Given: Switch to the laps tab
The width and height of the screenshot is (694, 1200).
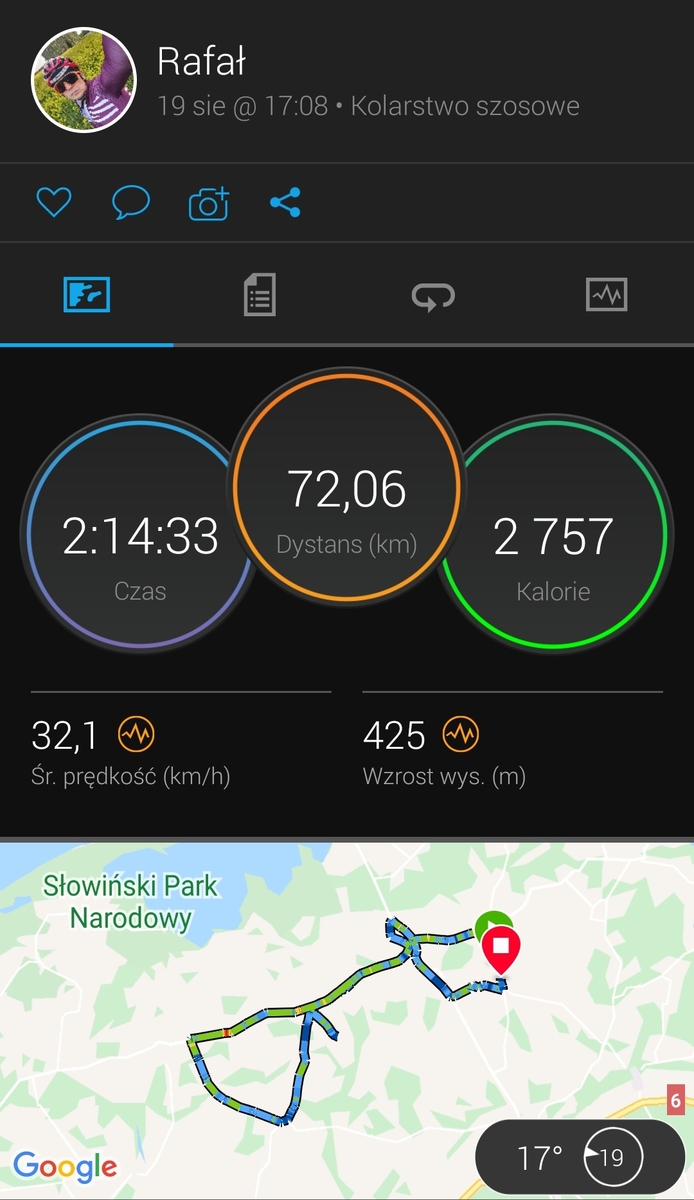Looking at the screenshot, I should tap(433, 296).
